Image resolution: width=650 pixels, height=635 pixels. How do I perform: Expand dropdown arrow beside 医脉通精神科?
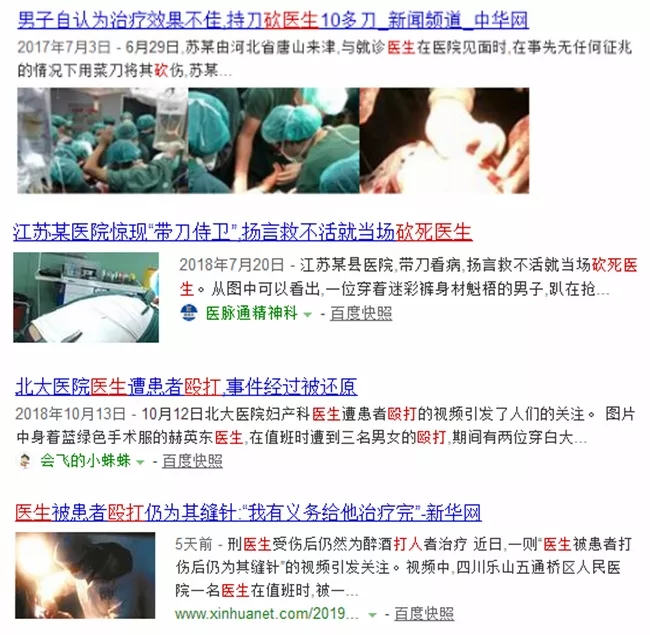pyautogui.click(x=308, y=315)
